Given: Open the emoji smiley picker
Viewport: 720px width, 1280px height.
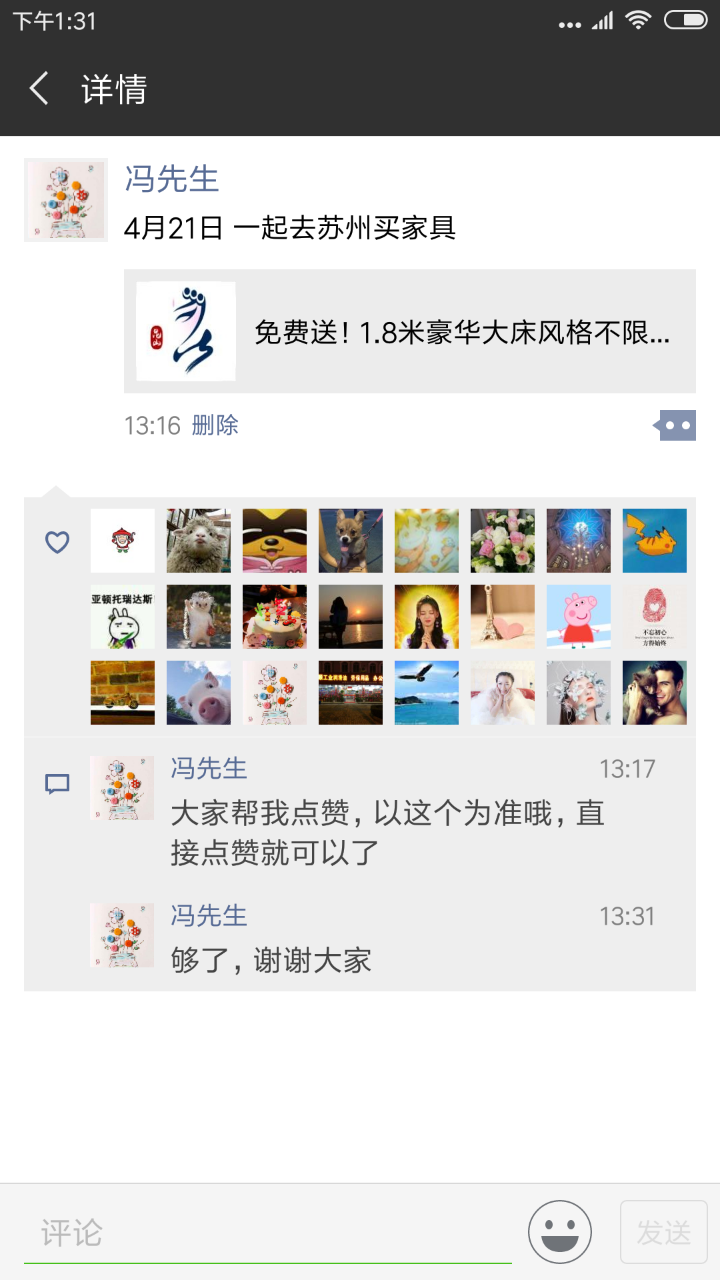Looking at the screenshot, I should click(x=559, y=1232).
